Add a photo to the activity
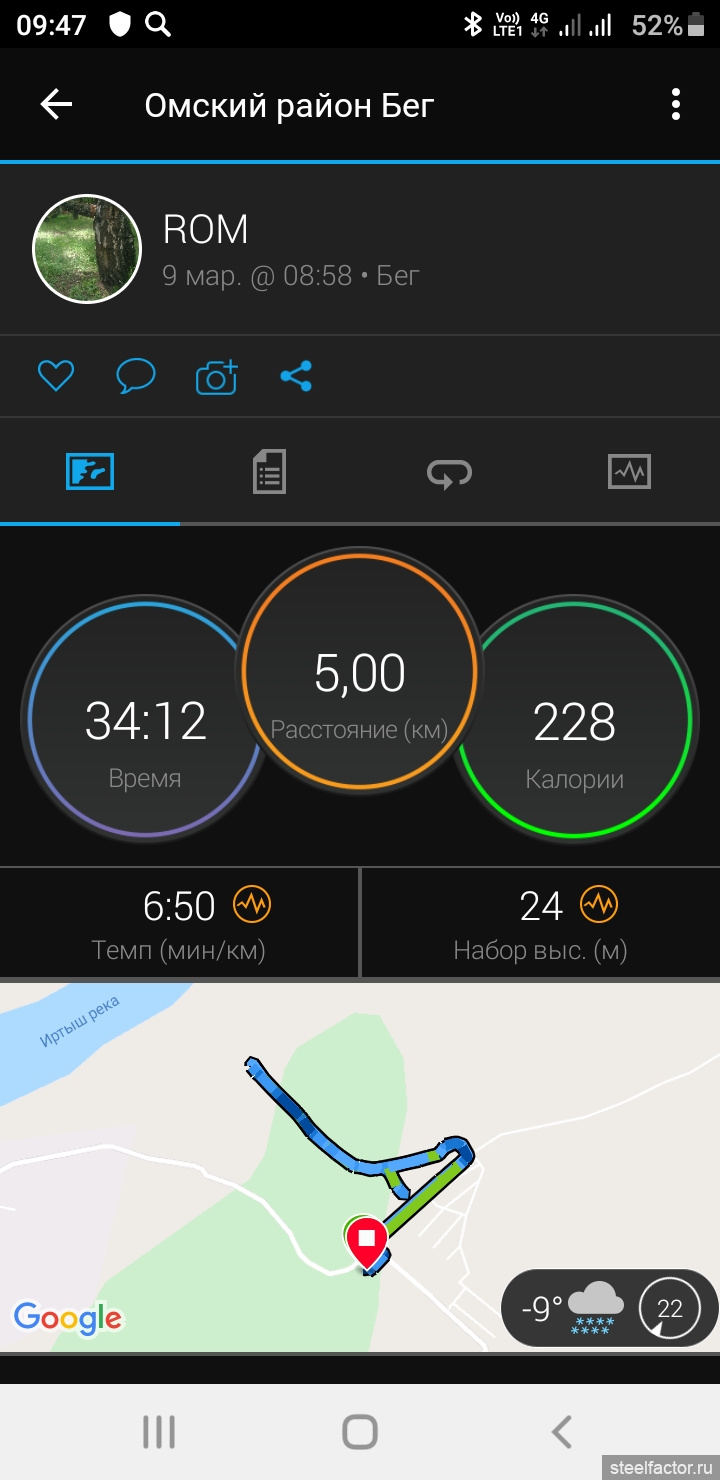 point(216,377)
